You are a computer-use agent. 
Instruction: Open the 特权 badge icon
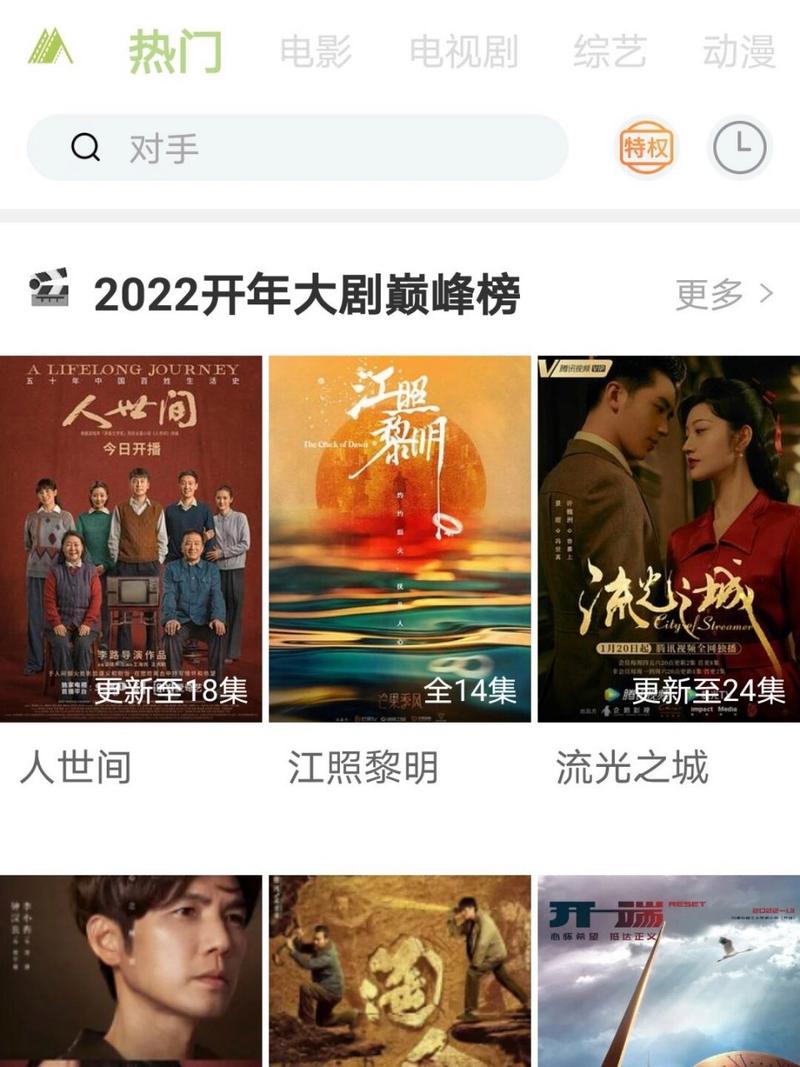[645, 148]
